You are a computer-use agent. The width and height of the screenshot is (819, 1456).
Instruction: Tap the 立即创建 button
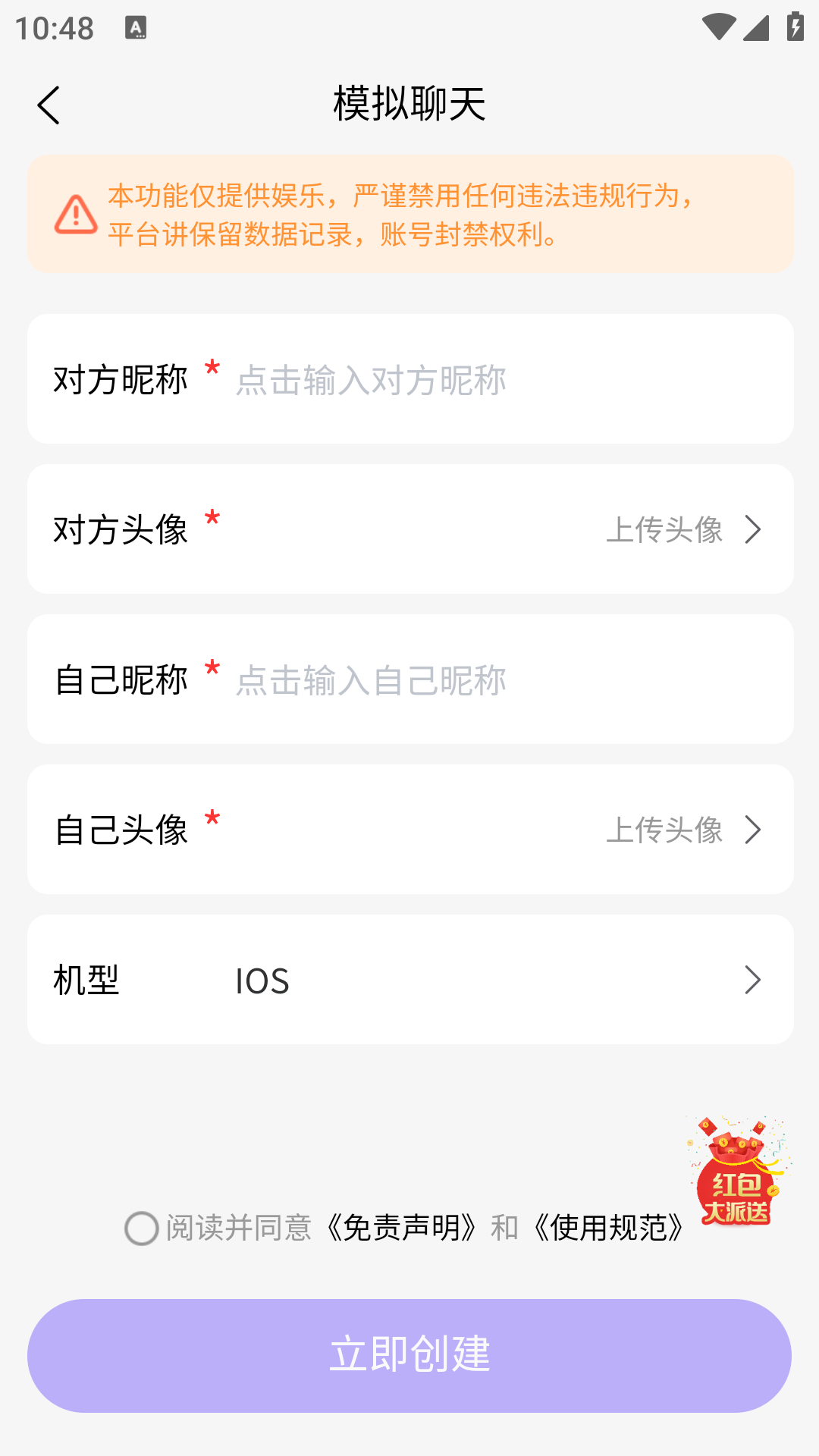point(409,1355)
